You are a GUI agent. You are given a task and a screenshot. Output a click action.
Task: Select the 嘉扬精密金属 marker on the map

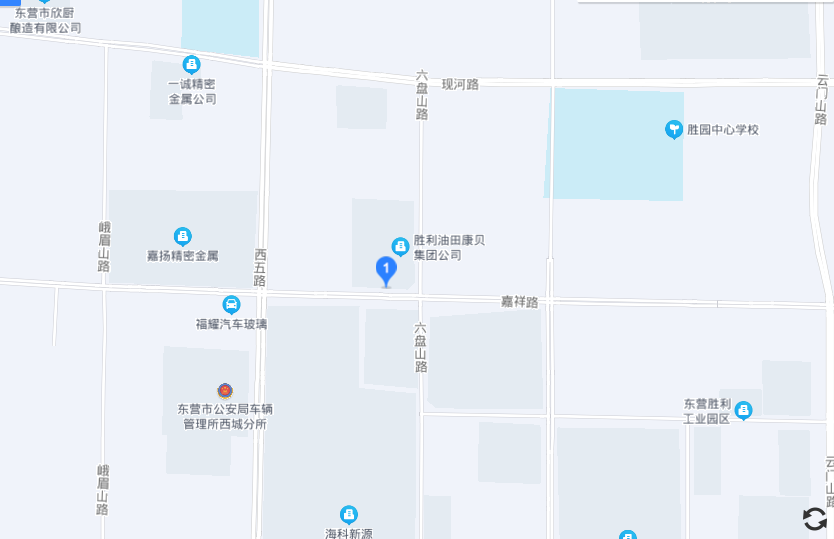(x=183, y=236)
